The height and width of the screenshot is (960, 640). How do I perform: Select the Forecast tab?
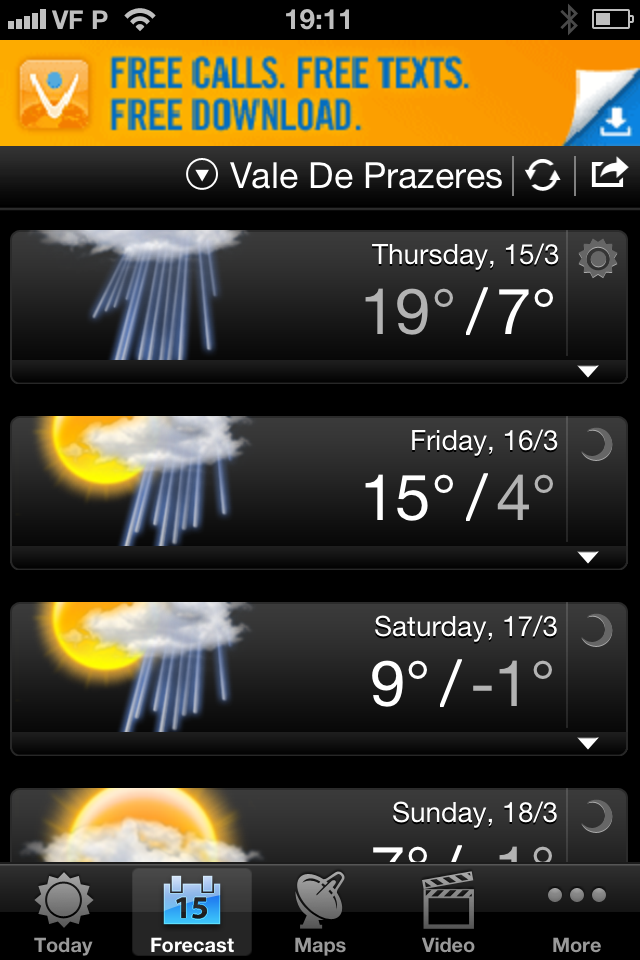click(x=192, y=913)
